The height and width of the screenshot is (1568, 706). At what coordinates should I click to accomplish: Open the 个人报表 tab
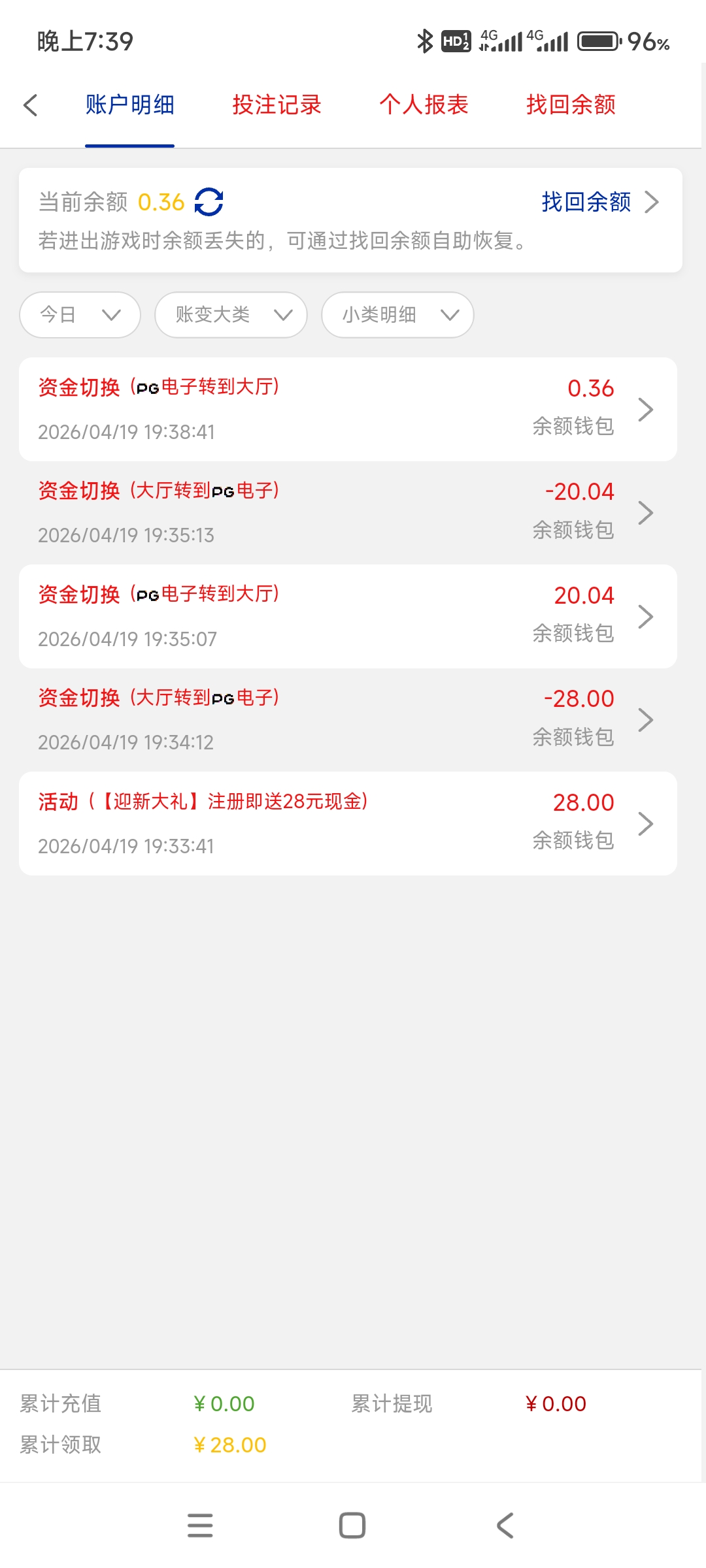coord(424,105)
